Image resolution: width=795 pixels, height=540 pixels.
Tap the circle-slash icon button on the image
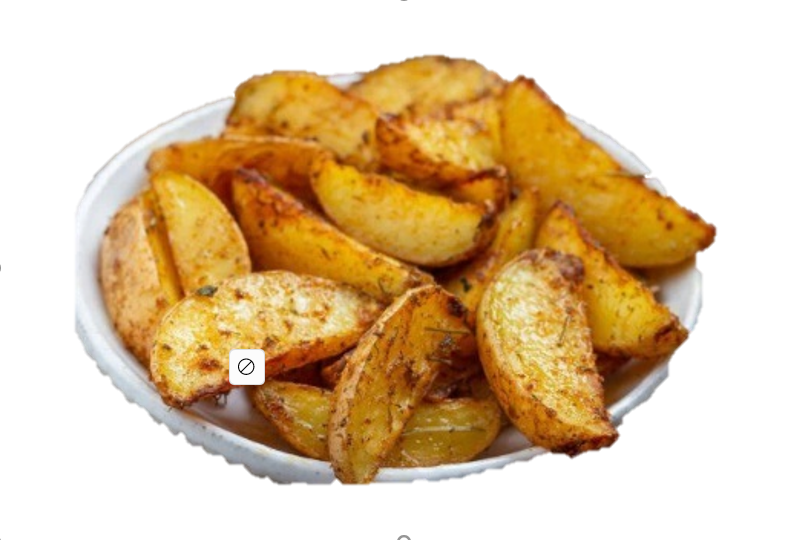246,367
